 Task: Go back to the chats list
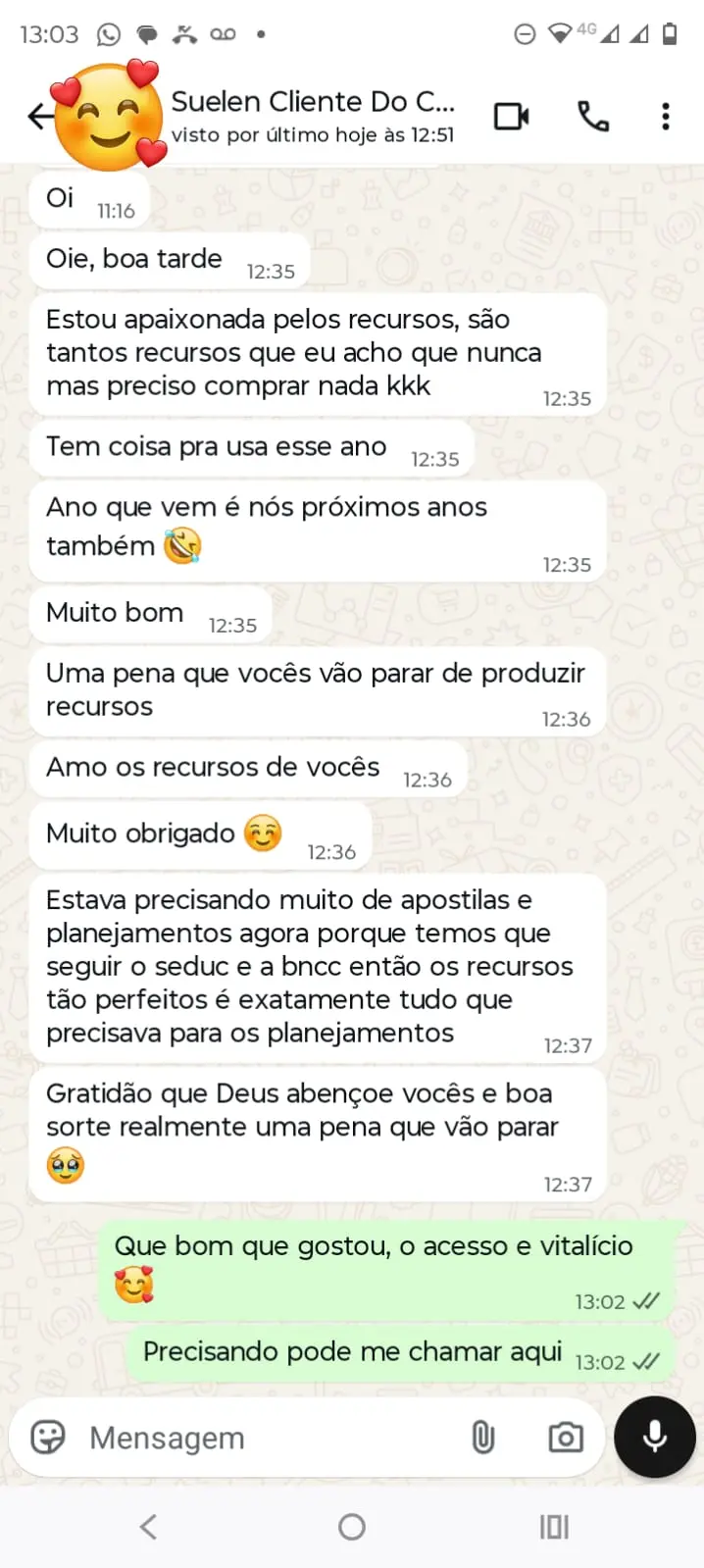39,117
